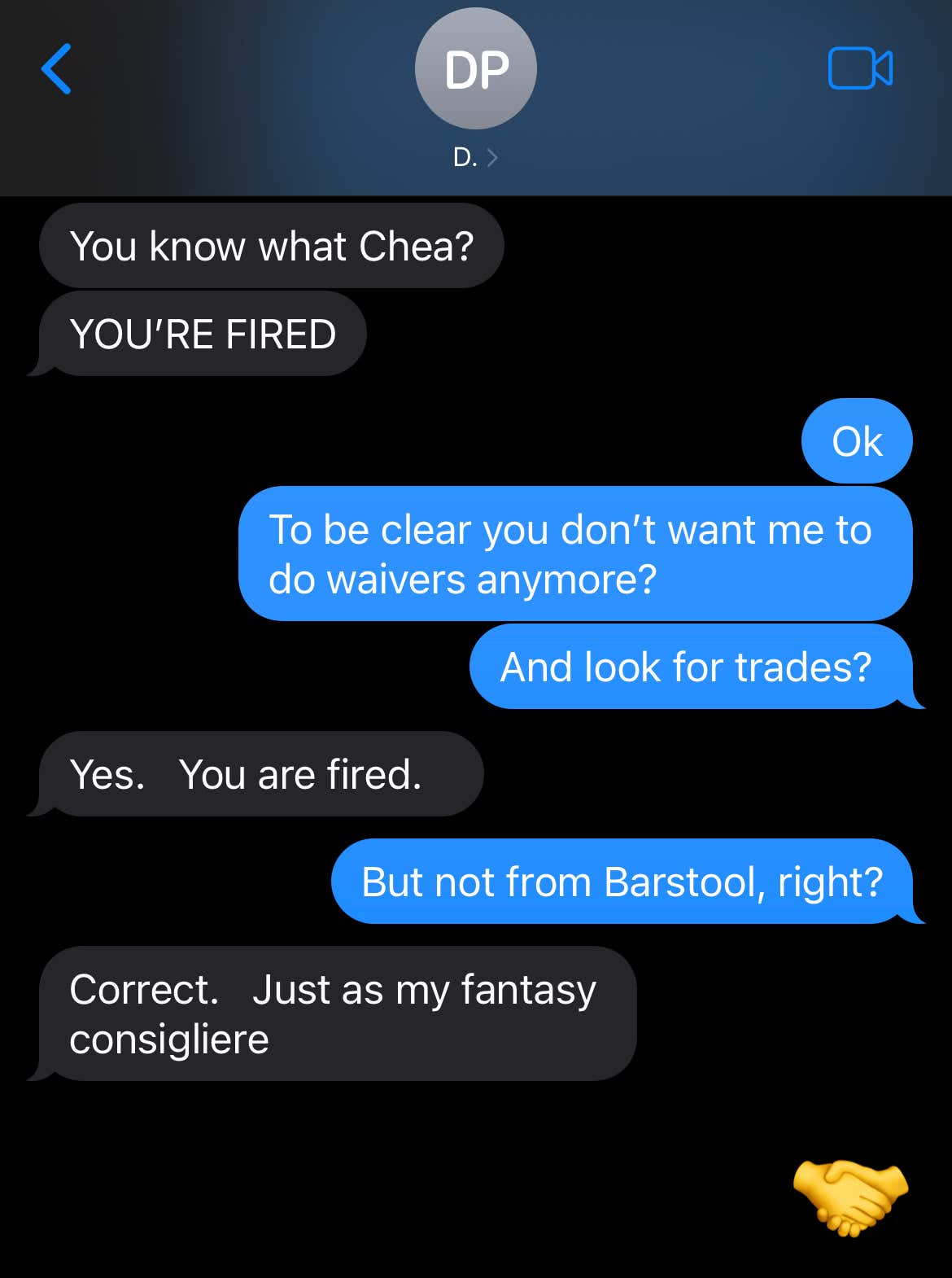Tap the 'Ok' blue message bubble
Screen dimensions: 952x1278
pos(856,440)
